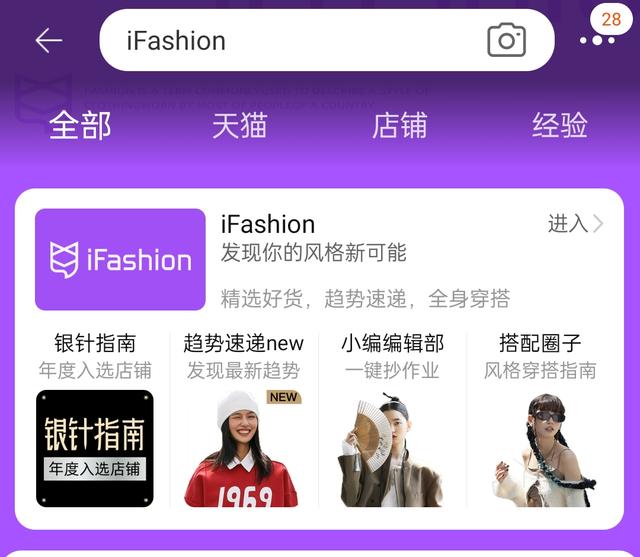Switch to the 经验 tab

pyautogui.click(x=559, y=126)
